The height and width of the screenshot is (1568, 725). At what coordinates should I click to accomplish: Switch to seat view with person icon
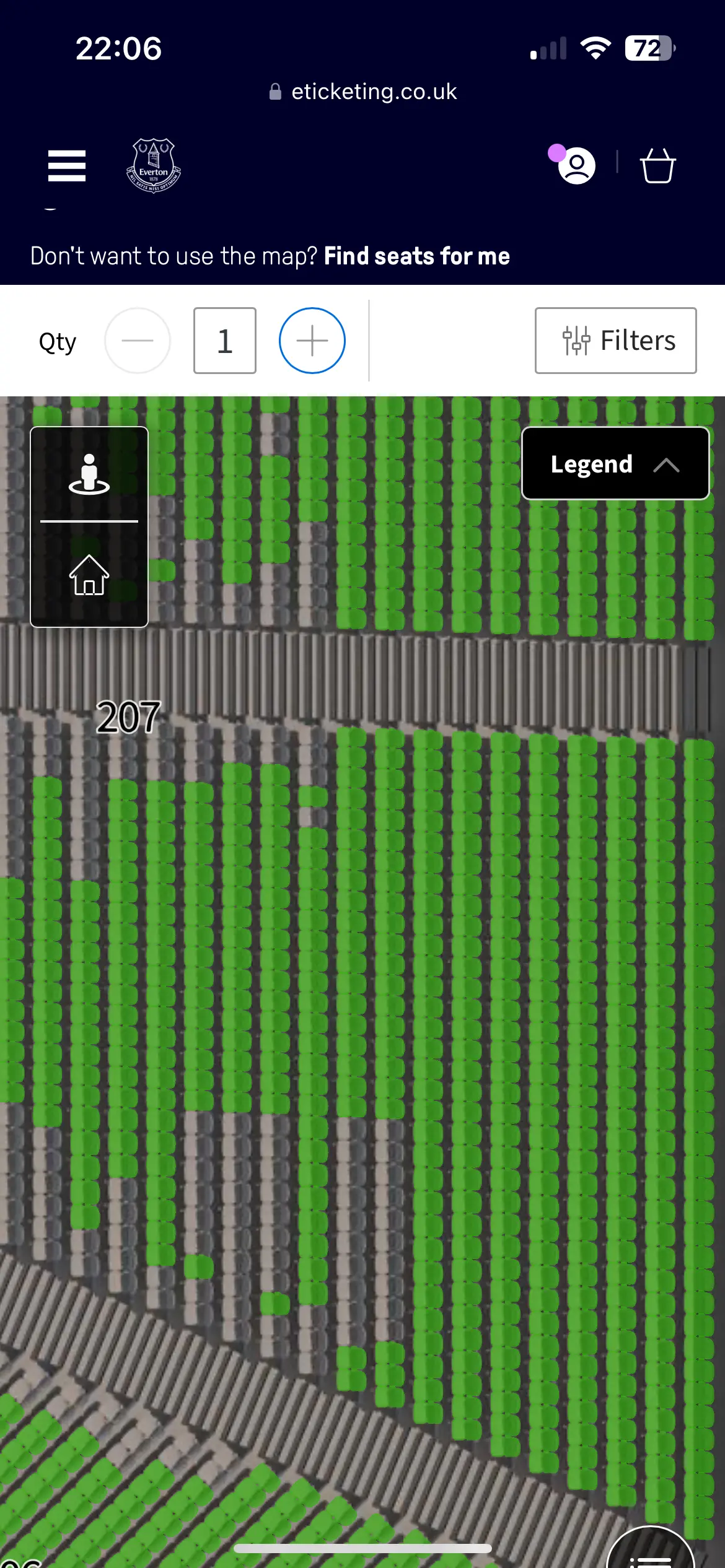(x=89, y=475)
